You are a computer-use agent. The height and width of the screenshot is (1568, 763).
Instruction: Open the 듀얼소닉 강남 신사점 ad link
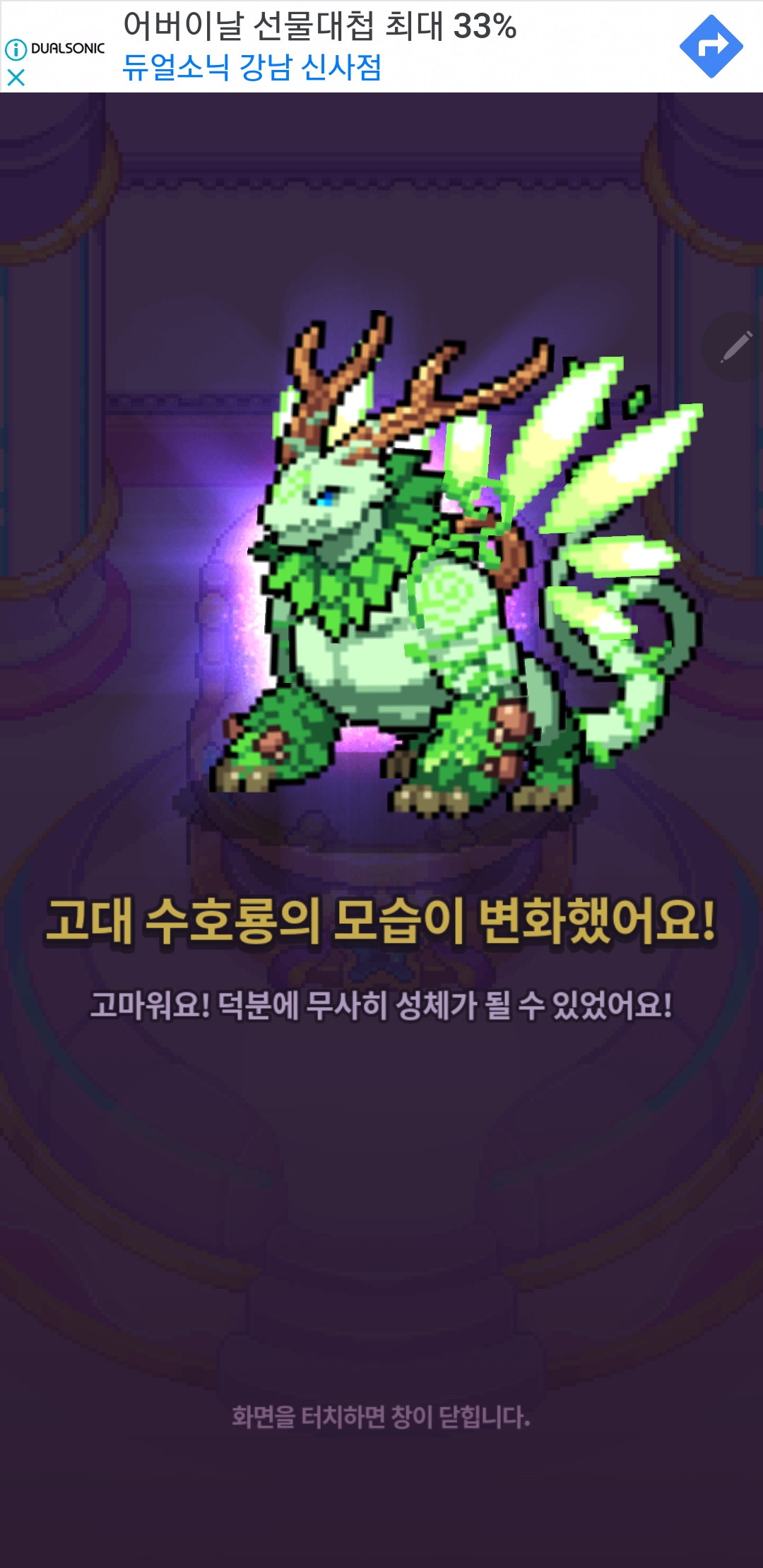coord(252,68)
